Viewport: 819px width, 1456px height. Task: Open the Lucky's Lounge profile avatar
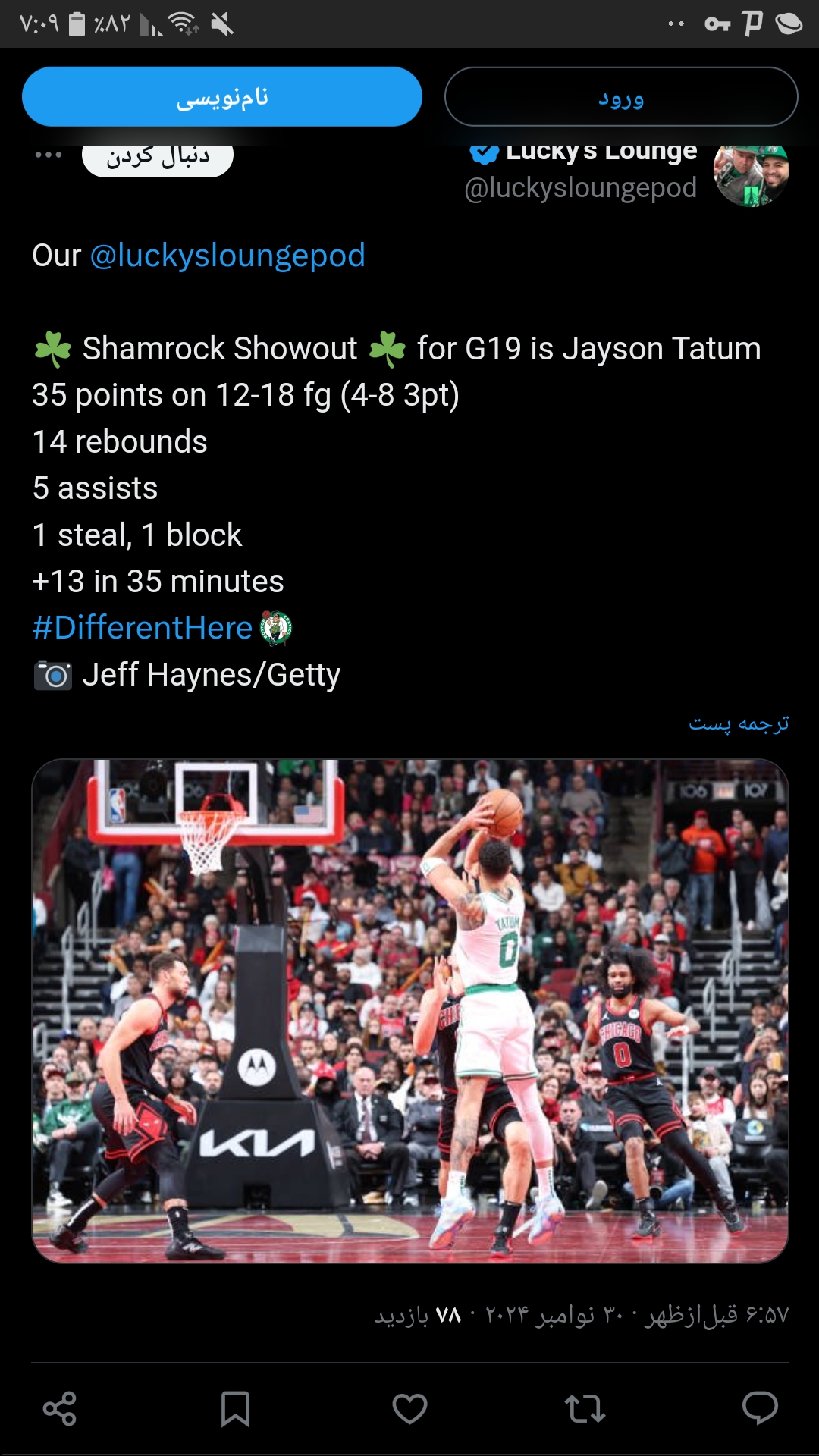coord(751,174)
